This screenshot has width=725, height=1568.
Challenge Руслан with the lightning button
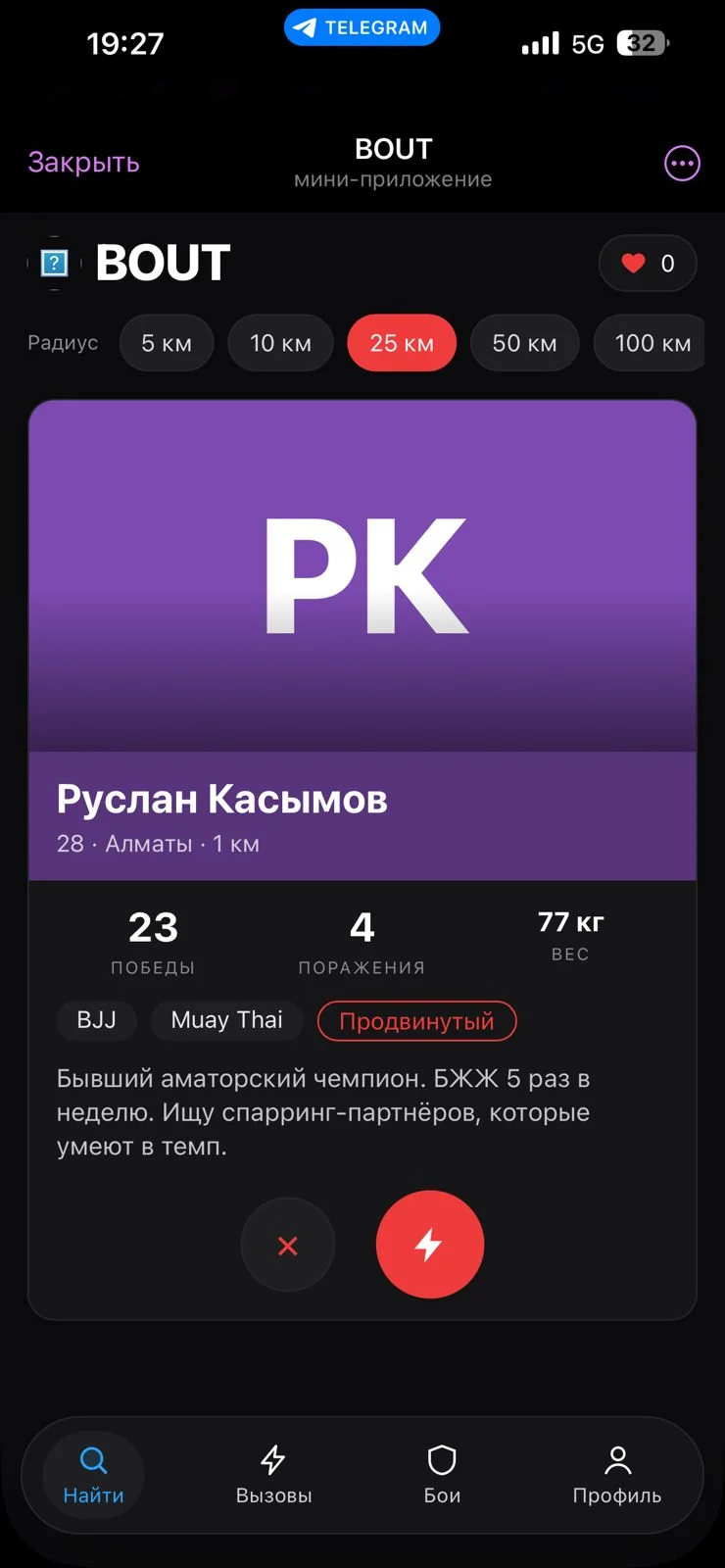[x=429, y=1245]
